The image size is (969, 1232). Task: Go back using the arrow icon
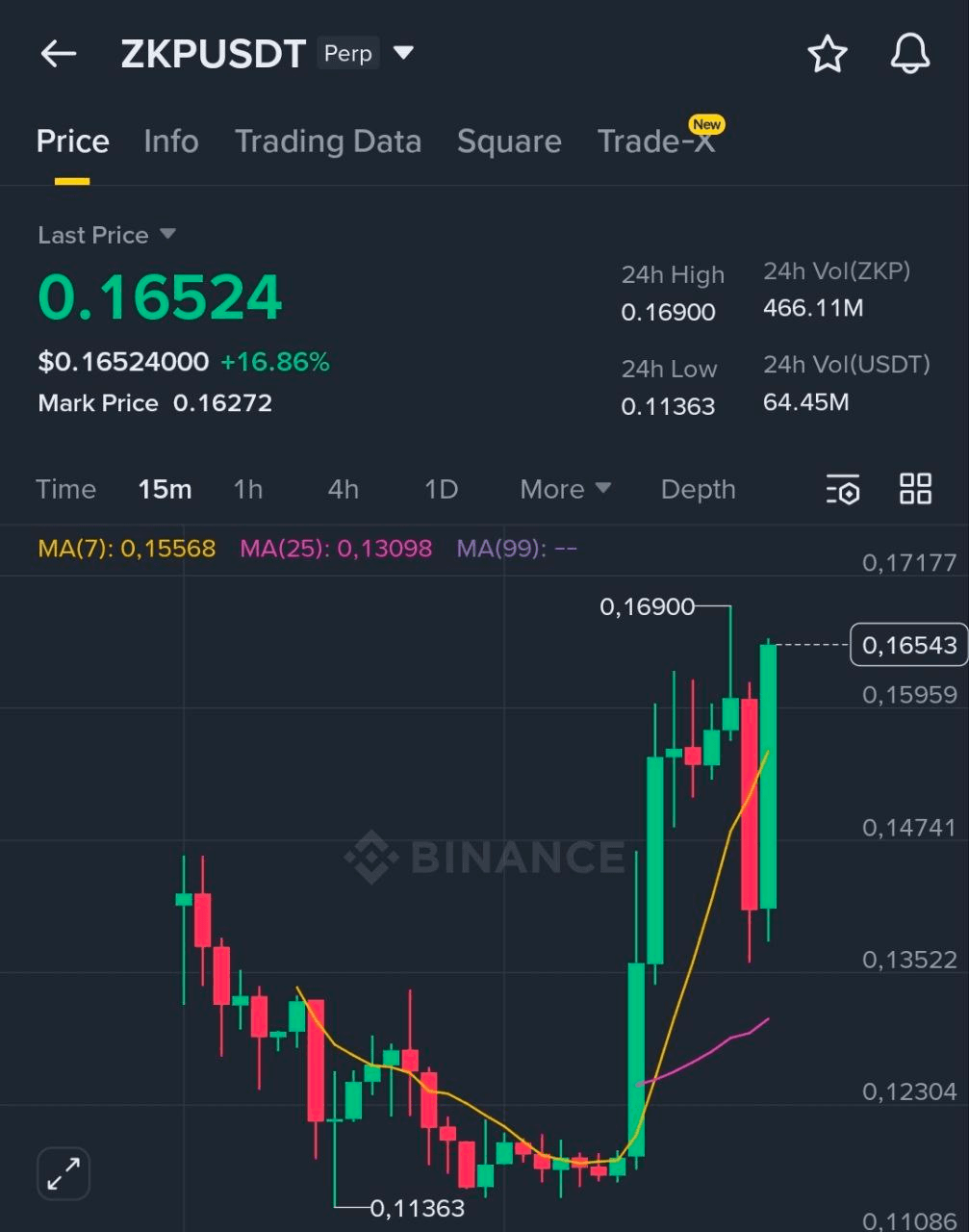(58, 54)
